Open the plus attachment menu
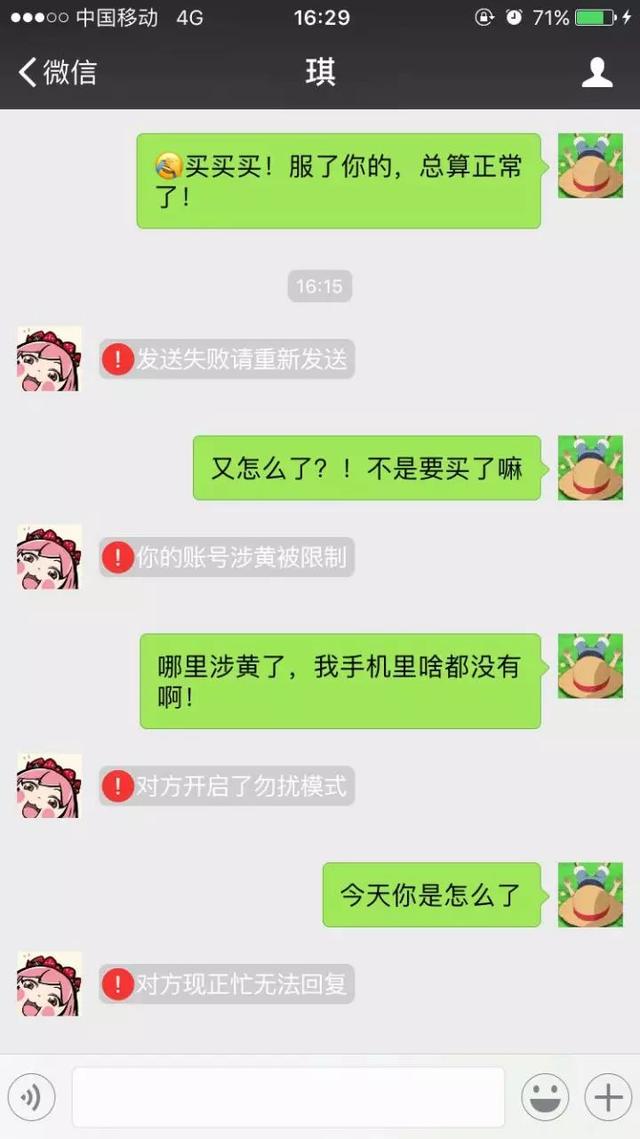The image size is (640, 1139). pos(608,1097)
